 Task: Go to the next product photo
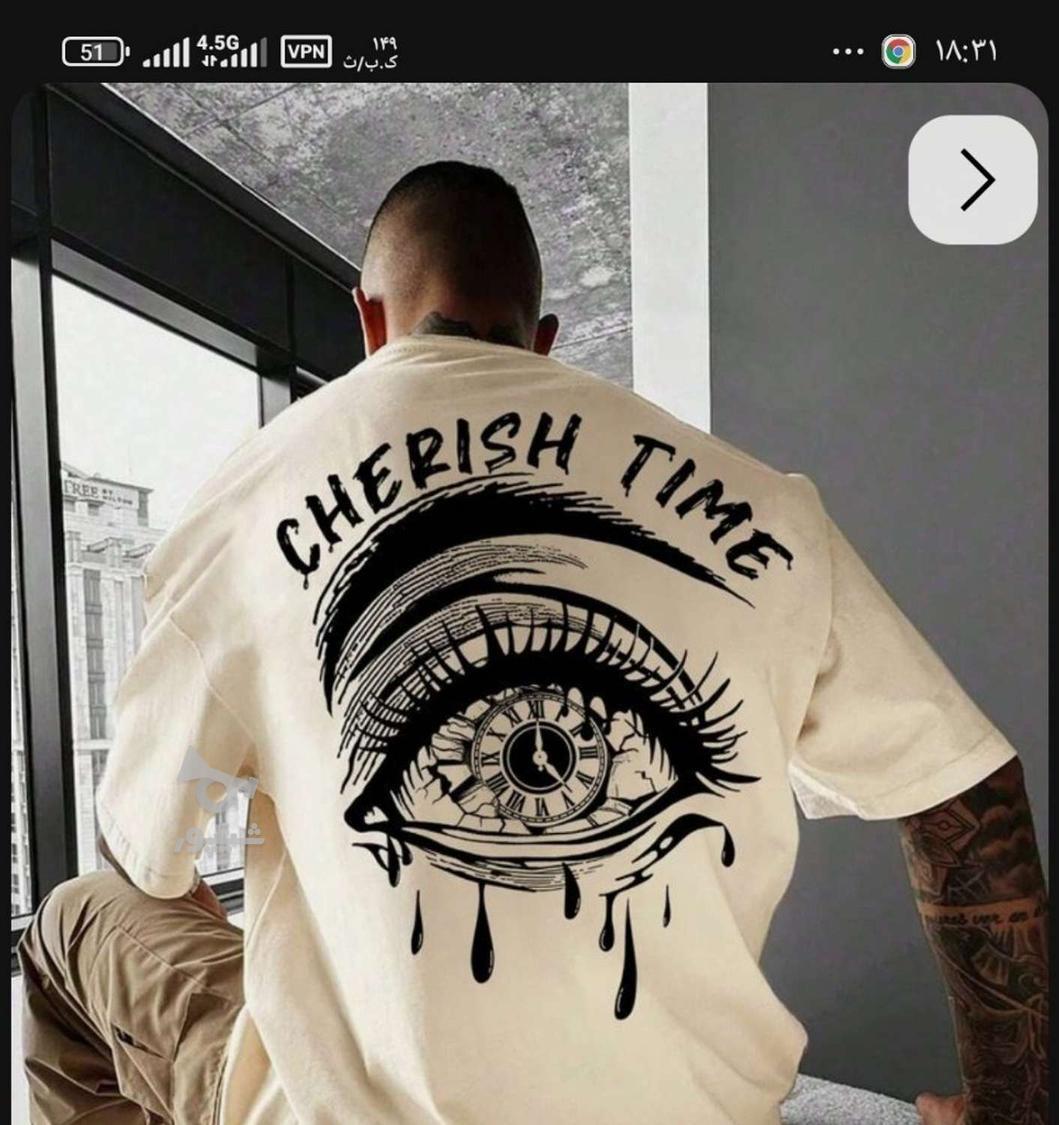click(972, 180)
